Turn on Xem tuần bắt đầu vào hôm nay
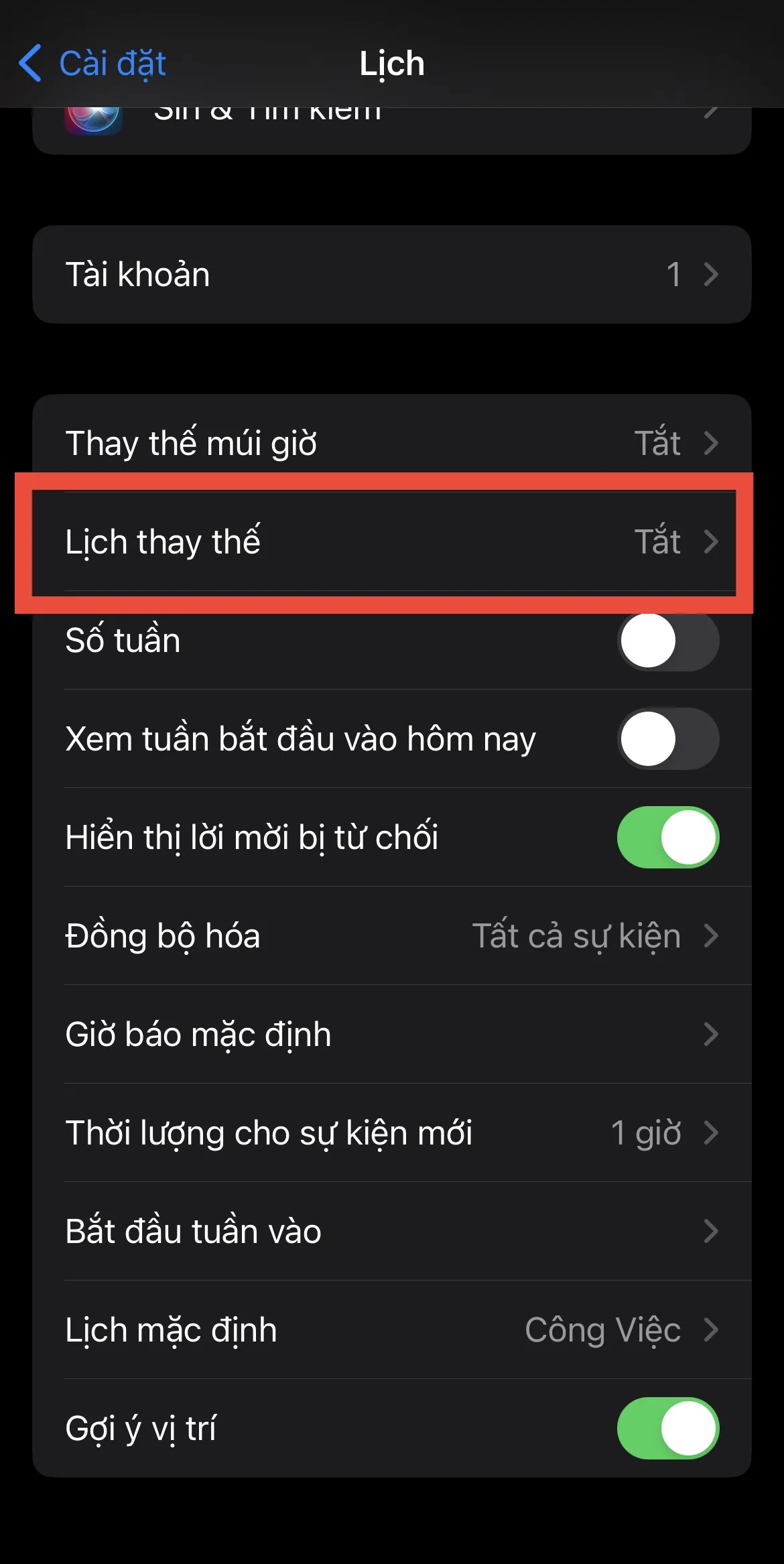This screenshot has height=1564, width=784. click(x=667, y=739)
